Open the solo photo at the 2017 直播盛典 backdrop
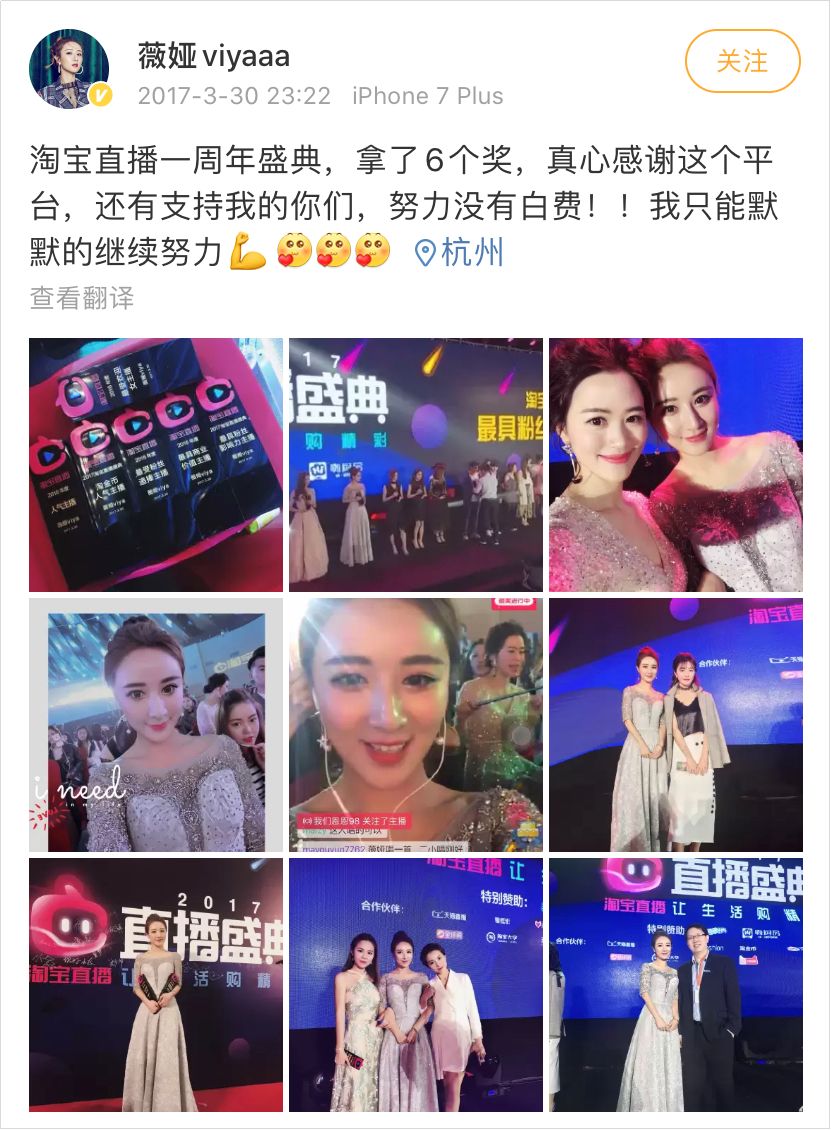This screenshot has width=831, height=1130. click(156, 985)
